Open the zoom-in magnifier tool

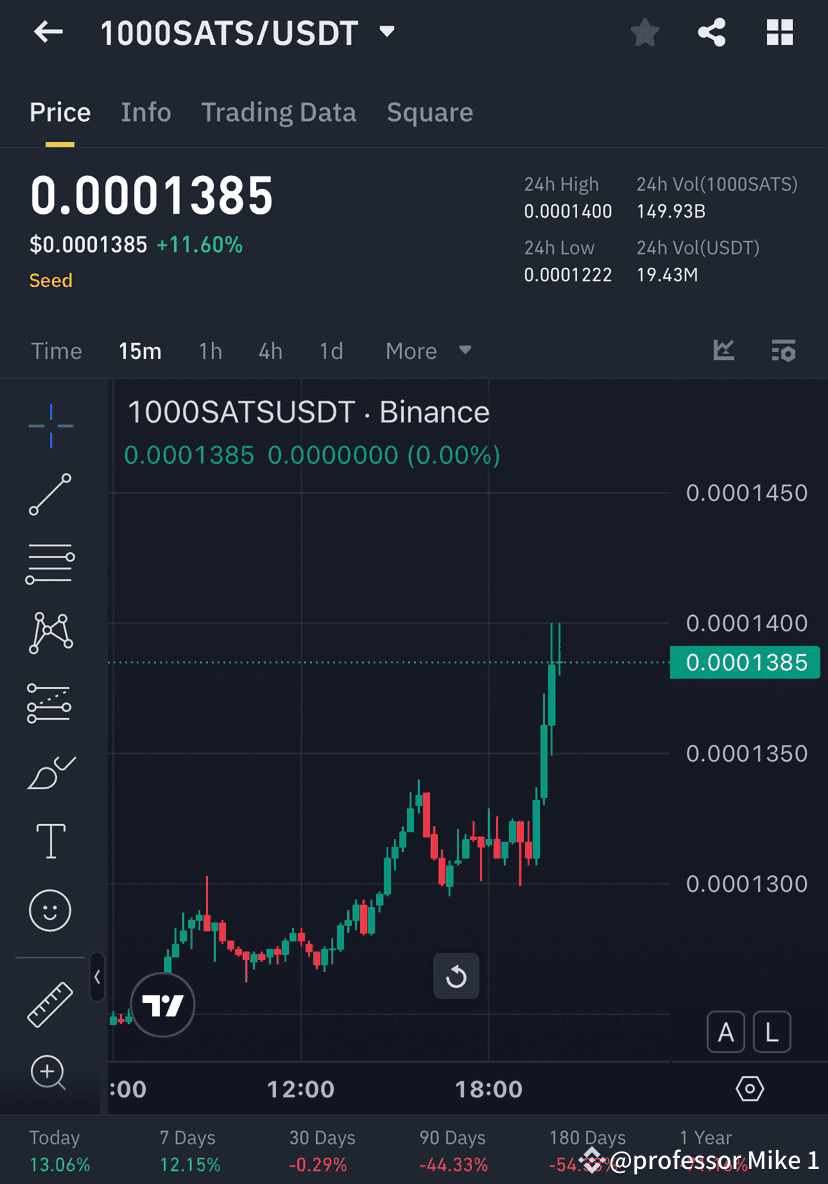[50, 1072]
